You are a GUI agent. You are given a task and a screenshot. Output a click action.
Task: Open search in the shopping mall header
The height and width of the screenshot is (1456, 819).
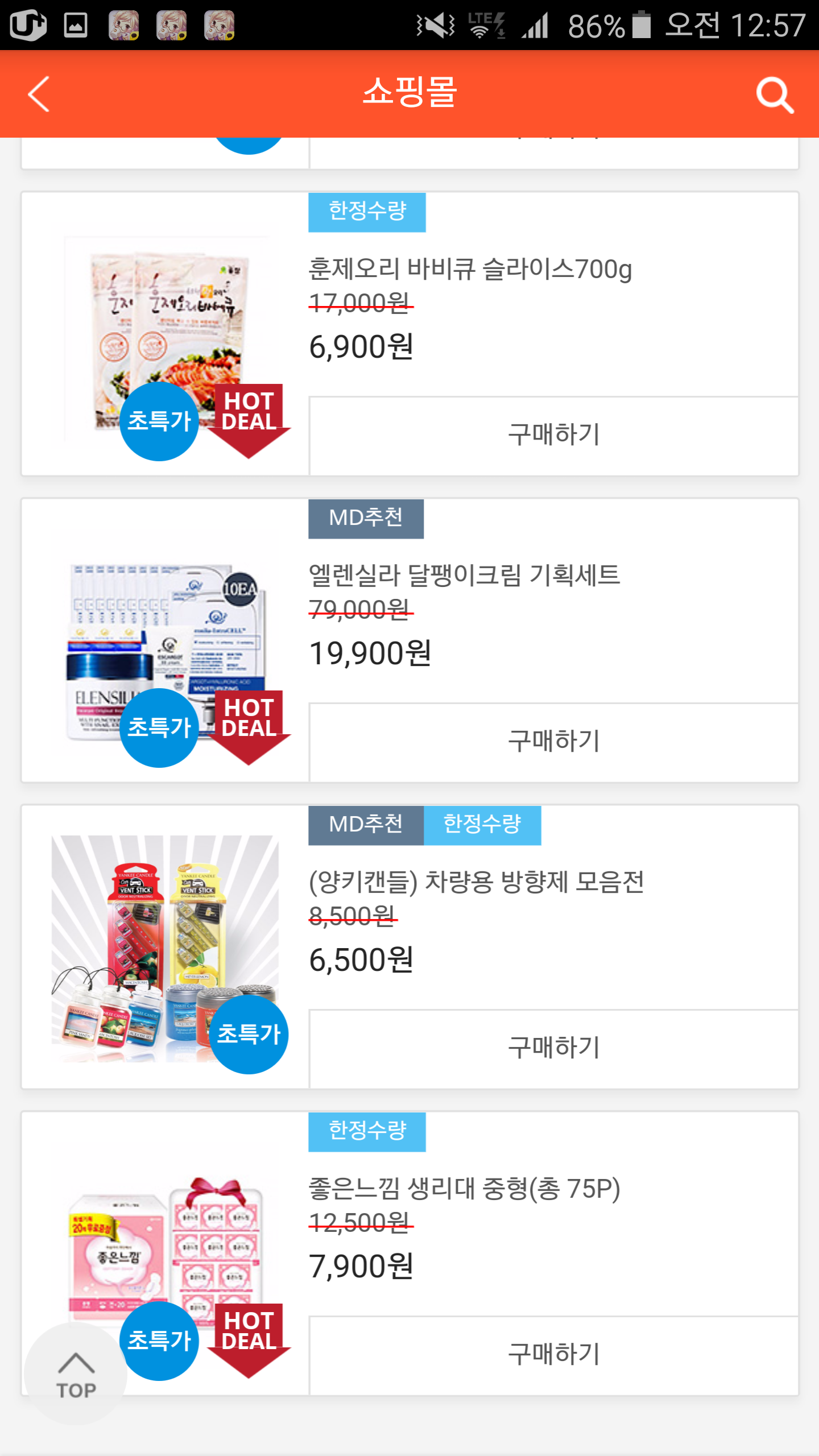click(x=775, y=95)
